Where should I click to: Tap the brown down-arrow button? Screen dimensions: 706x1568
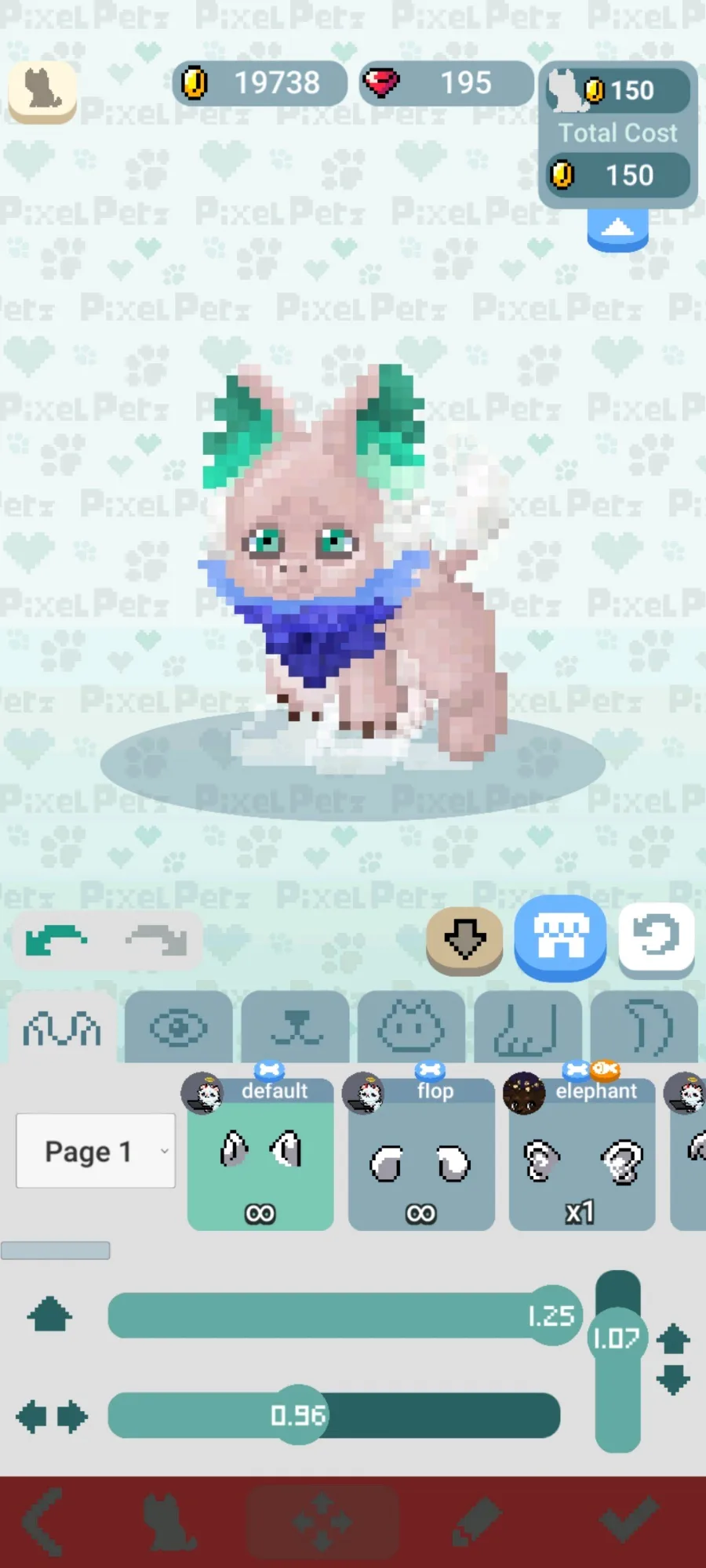(x=464, y=940)
